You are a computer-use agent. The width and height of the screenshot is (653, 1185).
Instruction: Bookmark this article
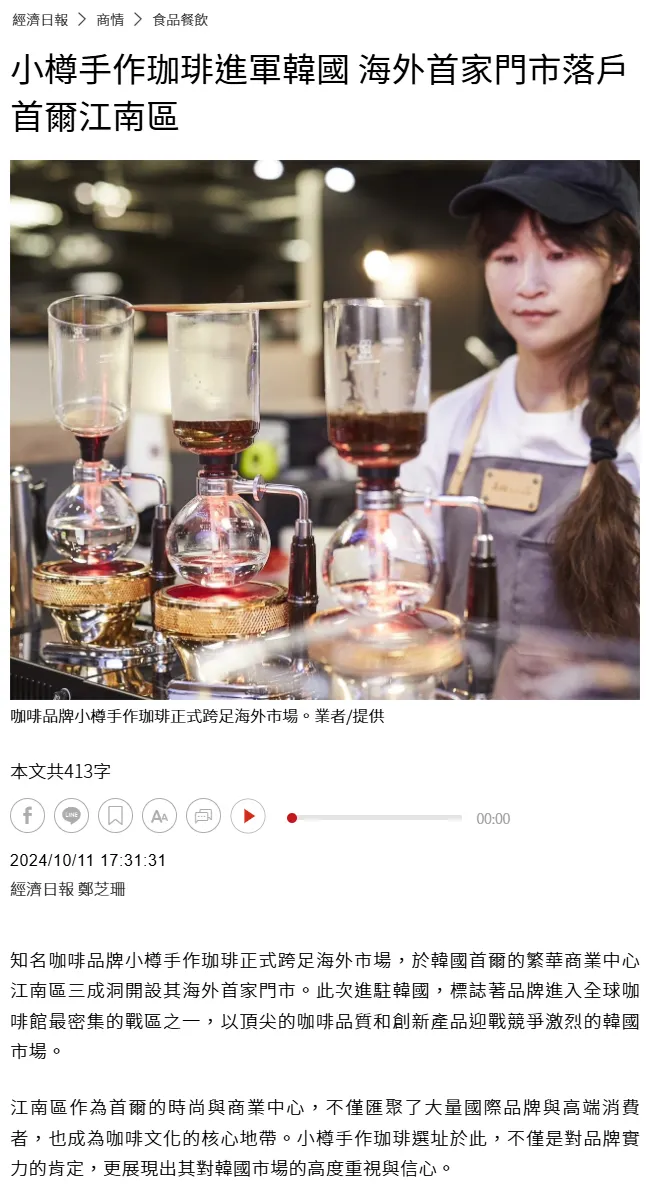(115, 816)
